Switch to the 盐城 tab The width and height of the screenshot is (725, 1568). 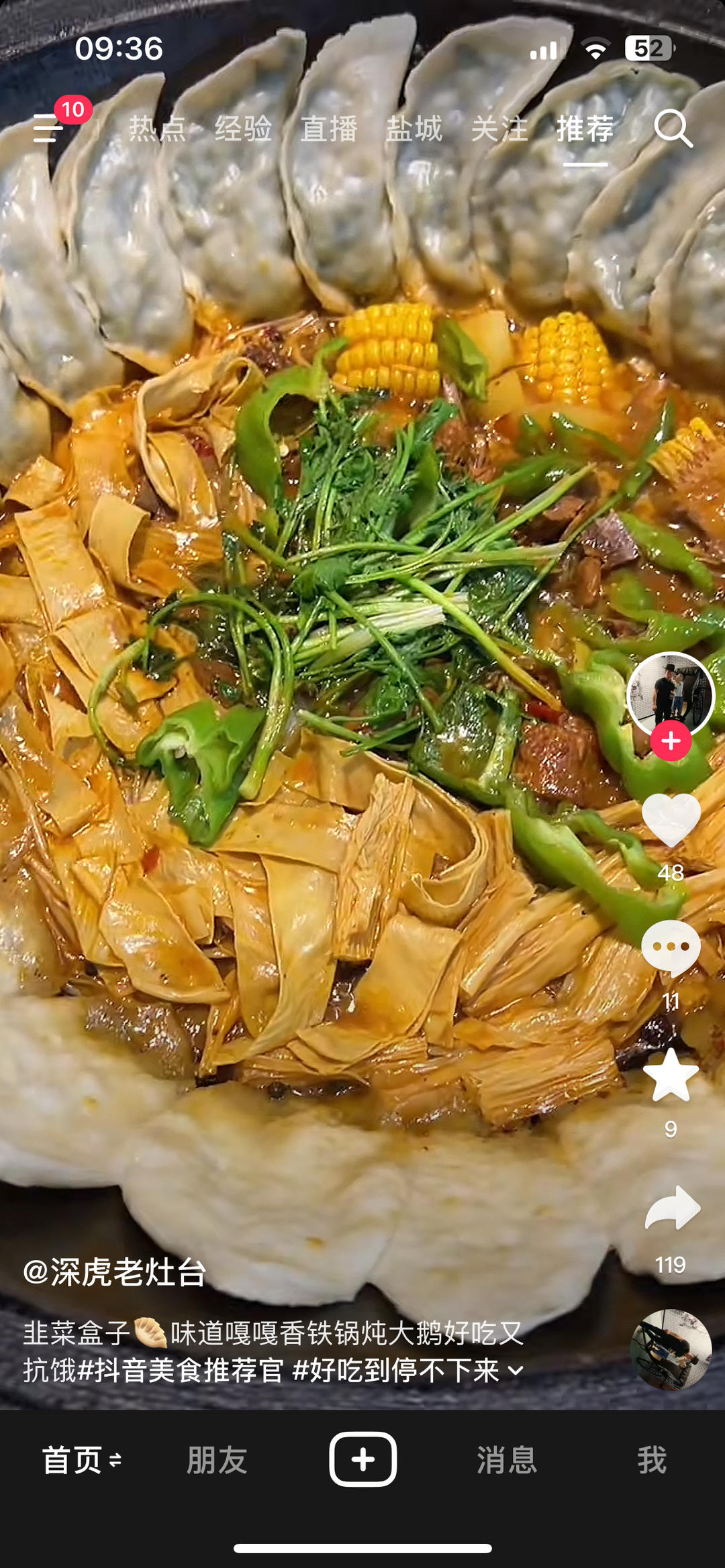(414, 128)
